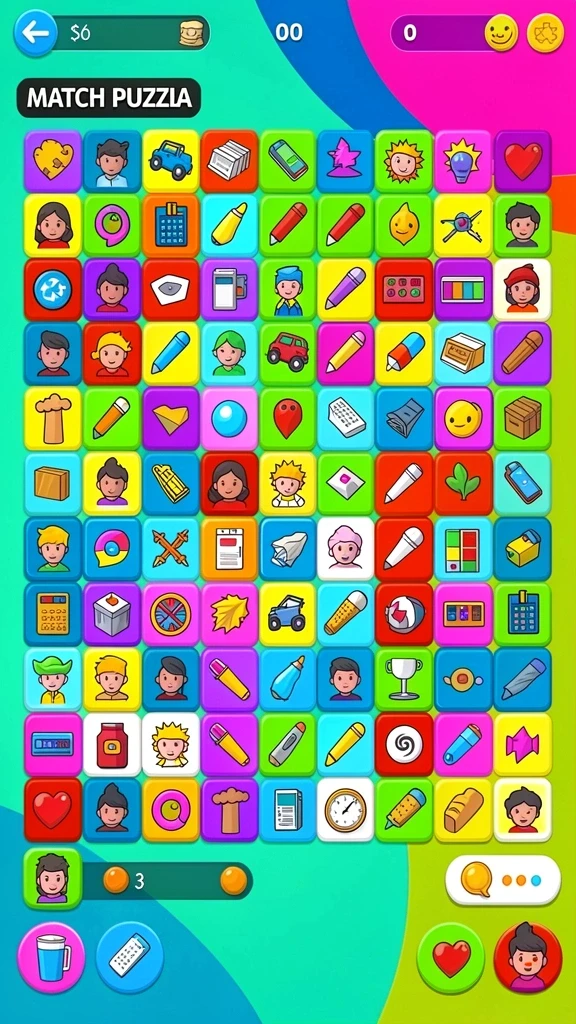Tap the green leaf plant tile
This screenshot has width=576, height=1024.
[462, 482]
